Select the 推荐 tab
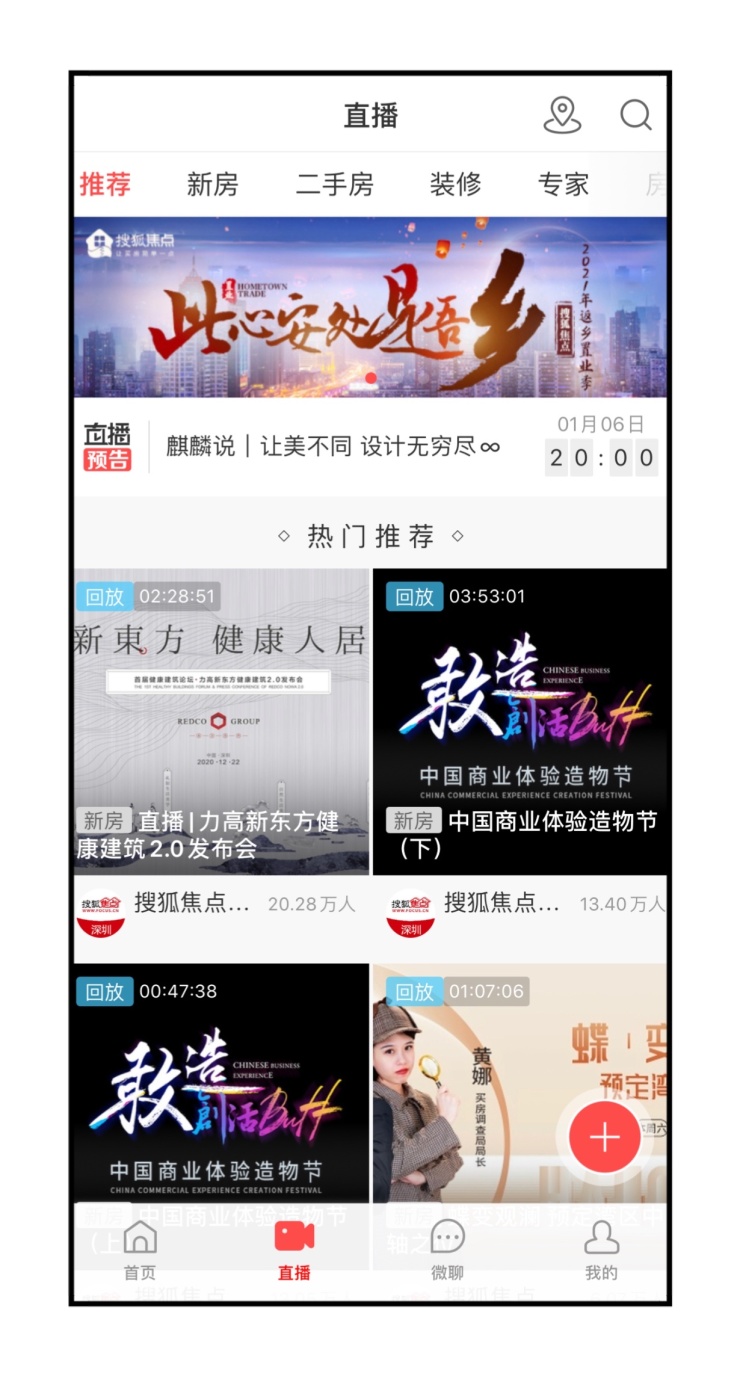Image resolution: width=740 pixels, height=1376 pixels. [106, 184]
